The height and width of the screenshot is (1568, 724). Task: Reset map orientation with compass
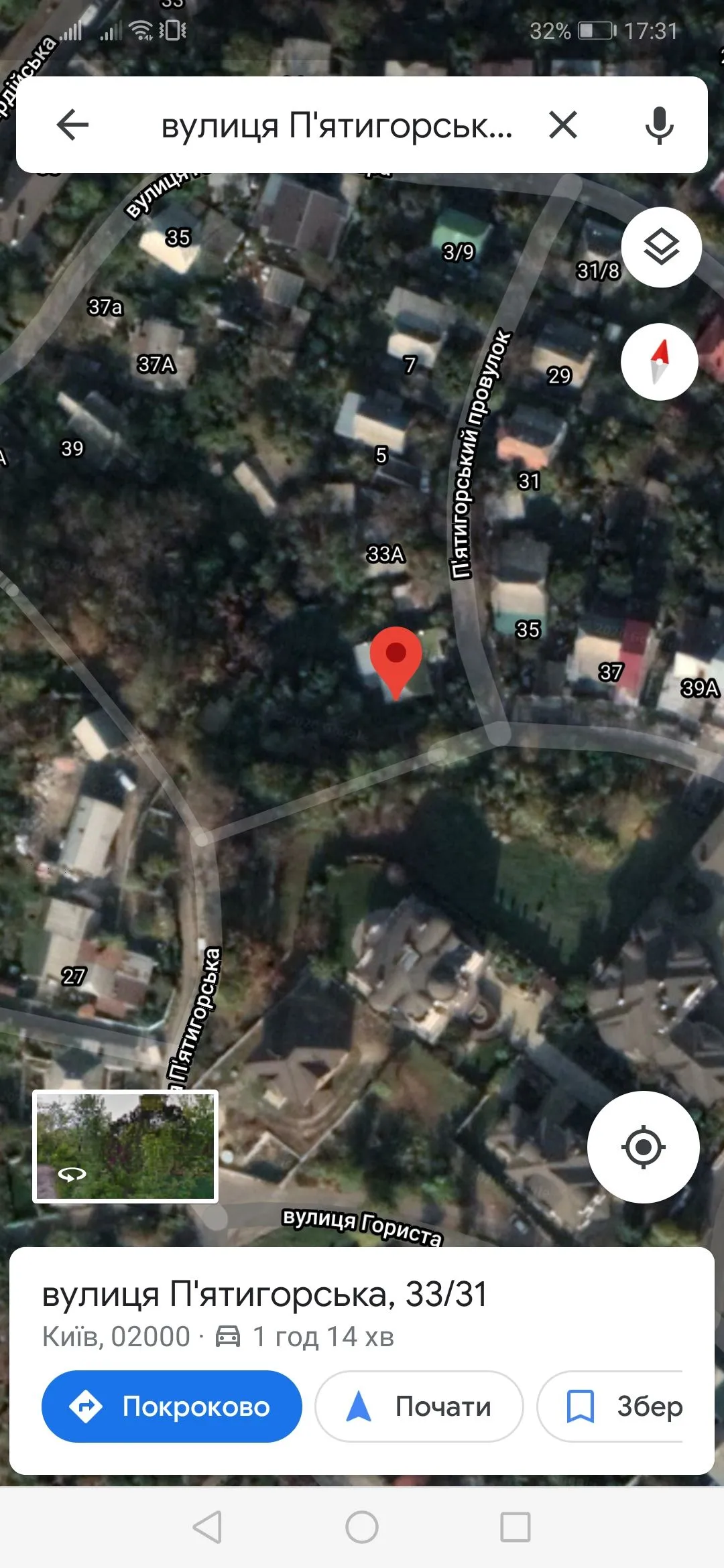click(660, 362)
